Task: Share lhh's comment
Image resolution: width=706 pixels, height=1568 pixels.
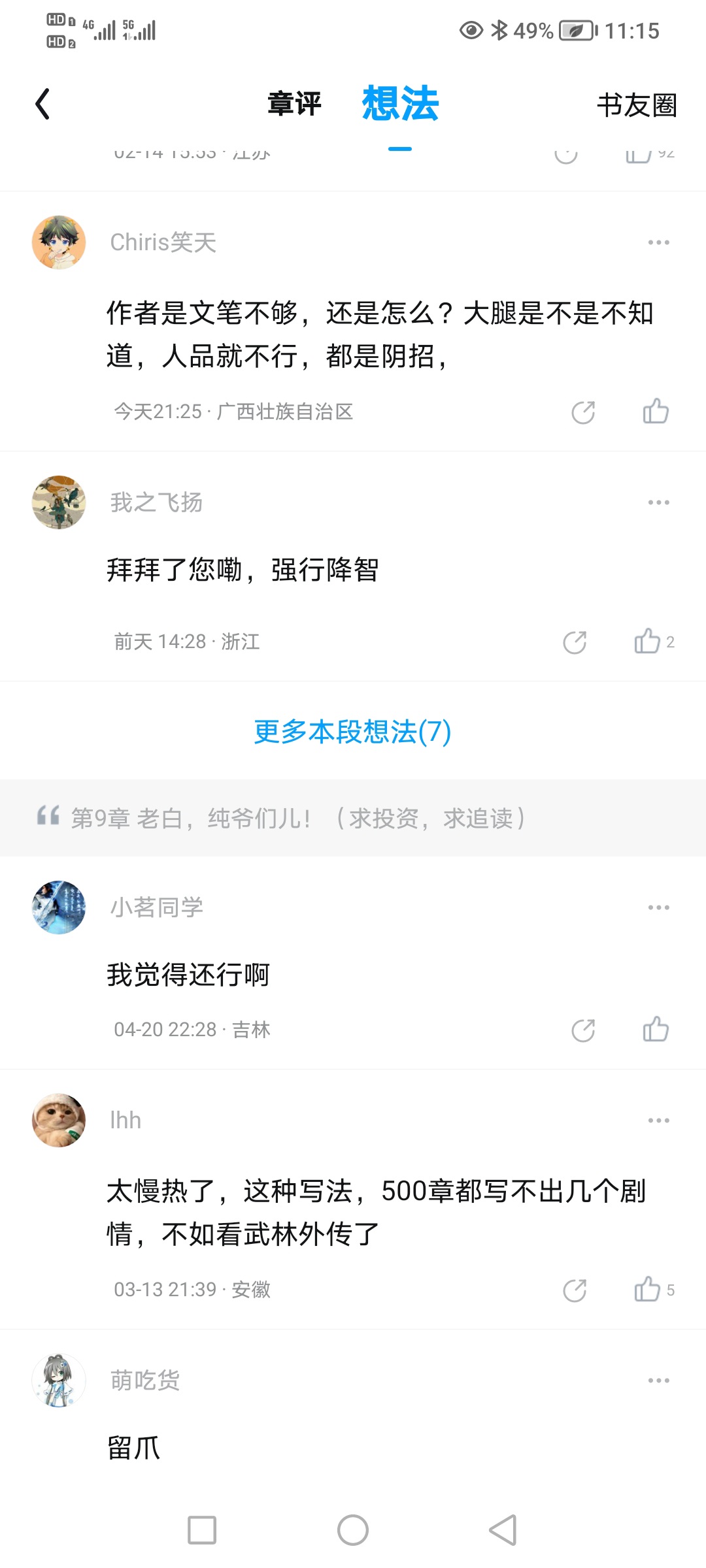Action: point(575,1290)
